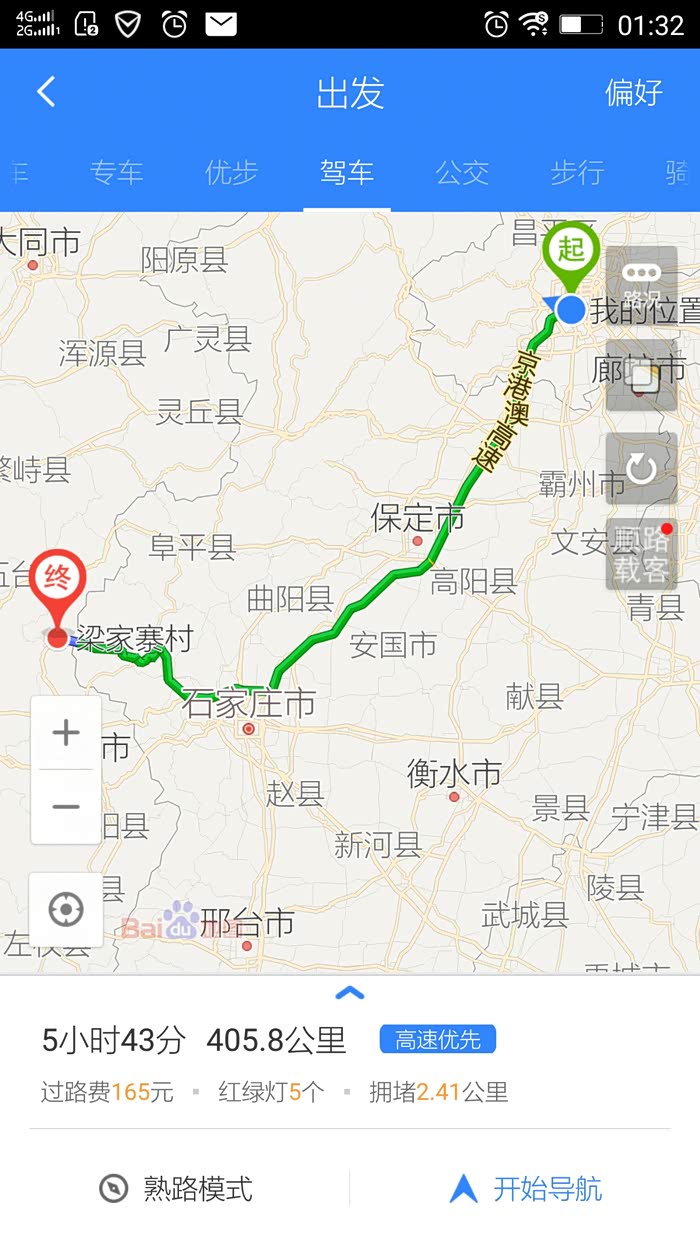Tap the 高速优先 route preference chip

click(437, 1040)
